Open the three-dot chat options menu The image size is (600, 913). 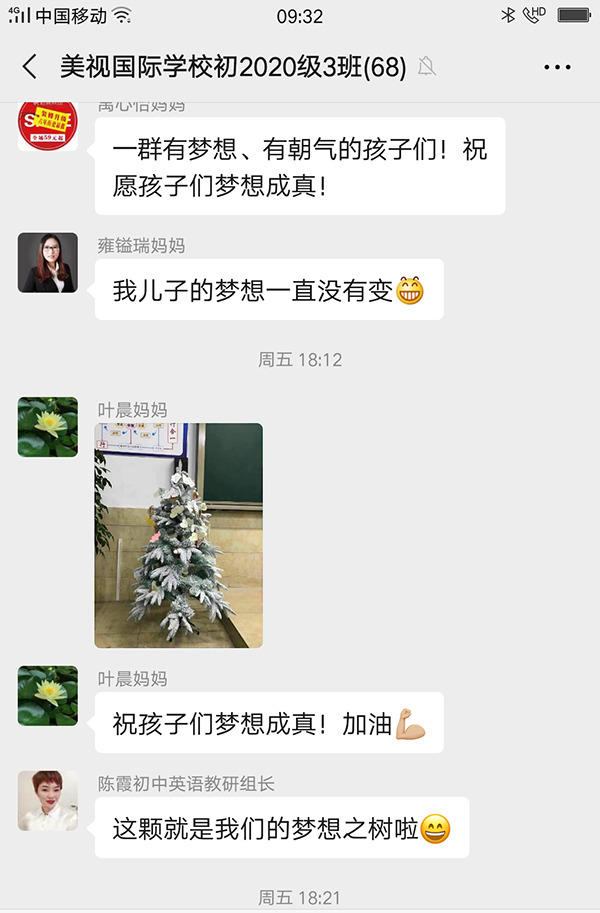tap(557, 67)
